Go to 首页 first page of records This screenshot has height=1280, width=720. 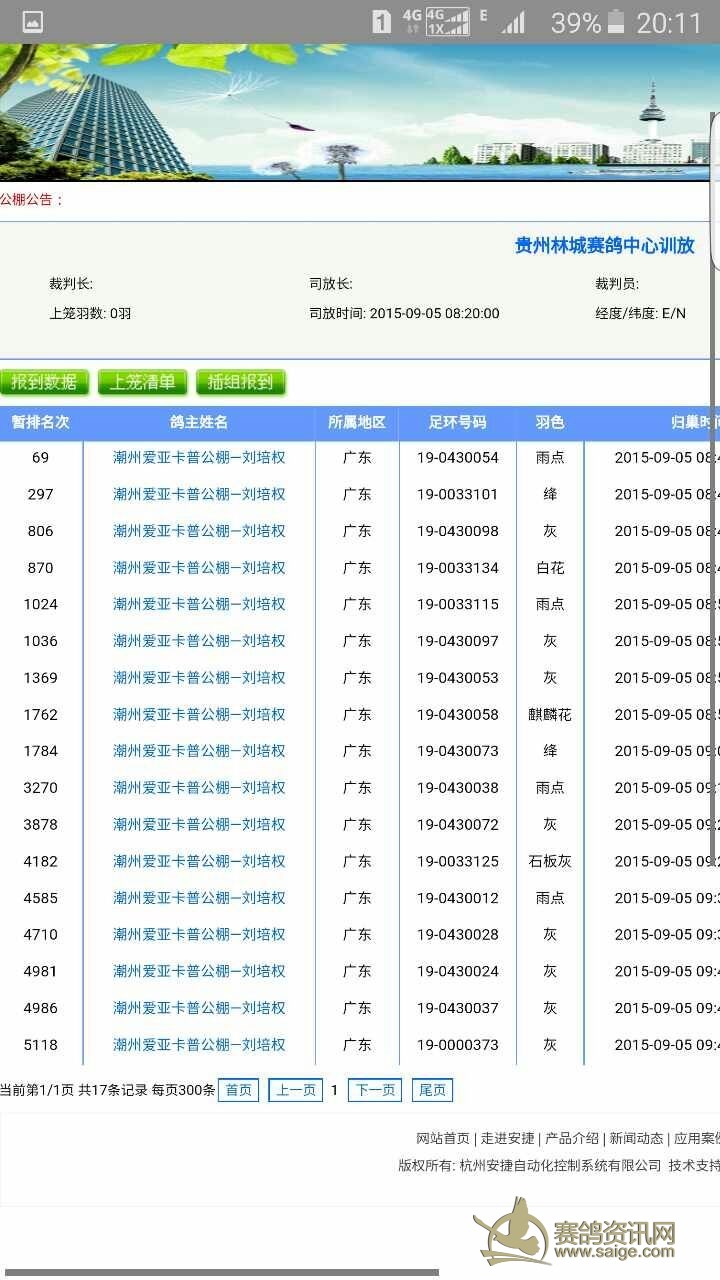click(239, 1090)
